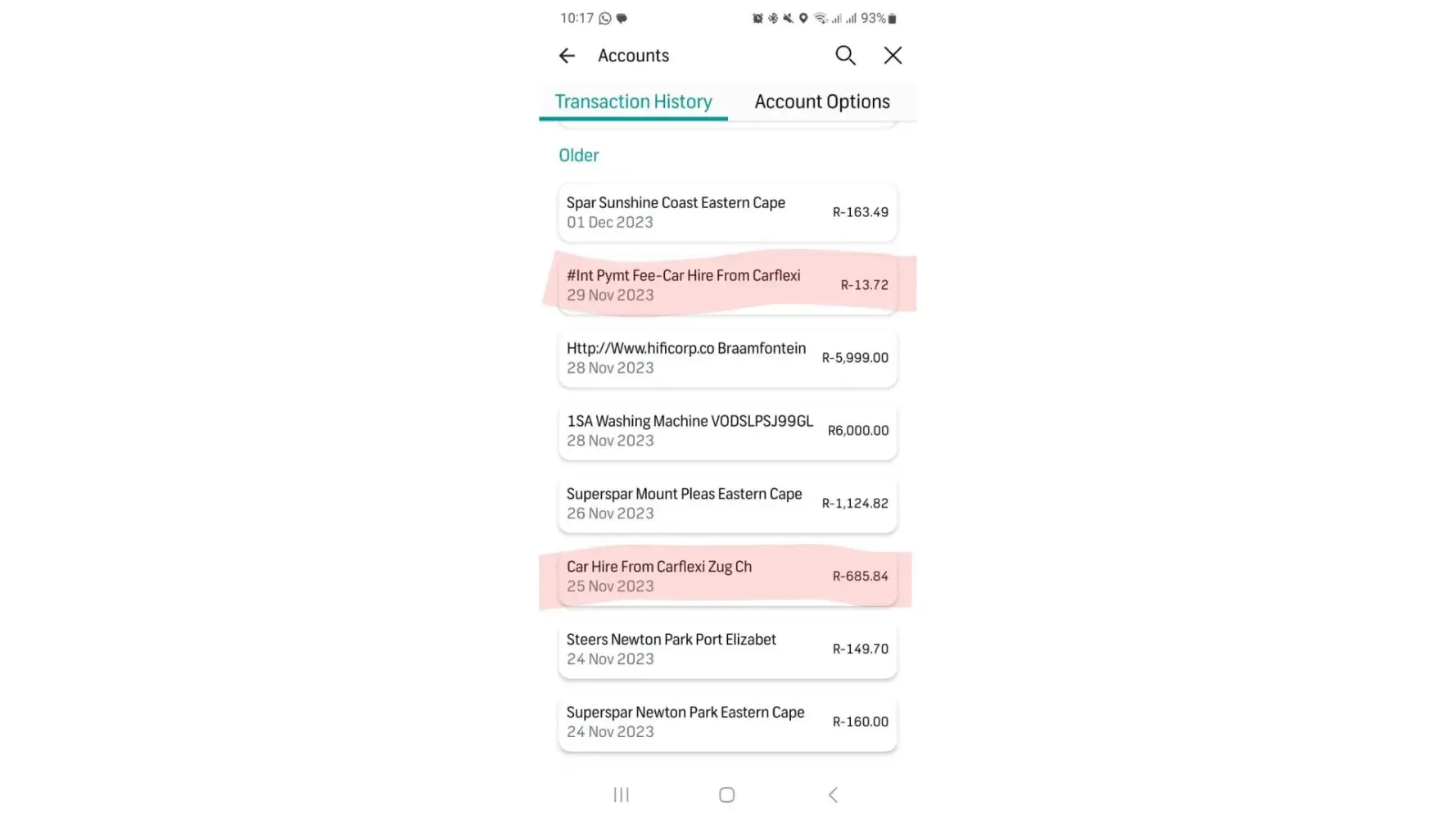The width and height of the screenshot is (1456, 819).
Task: Tap the system home button
Action: (726, 794)
